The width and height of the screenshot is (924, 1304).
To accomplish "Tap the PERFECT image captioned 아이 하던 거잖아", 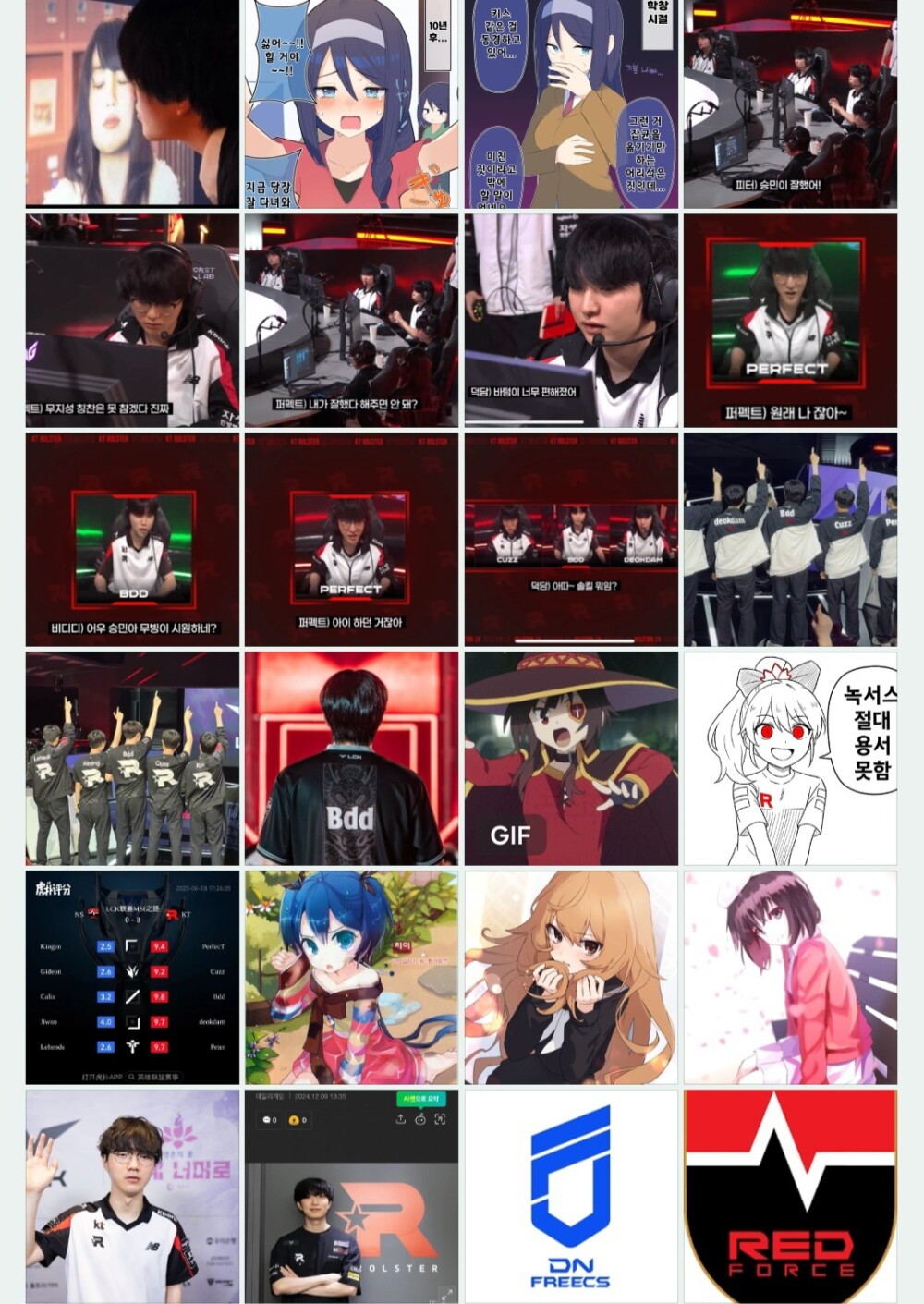I will tap(351, 540).
